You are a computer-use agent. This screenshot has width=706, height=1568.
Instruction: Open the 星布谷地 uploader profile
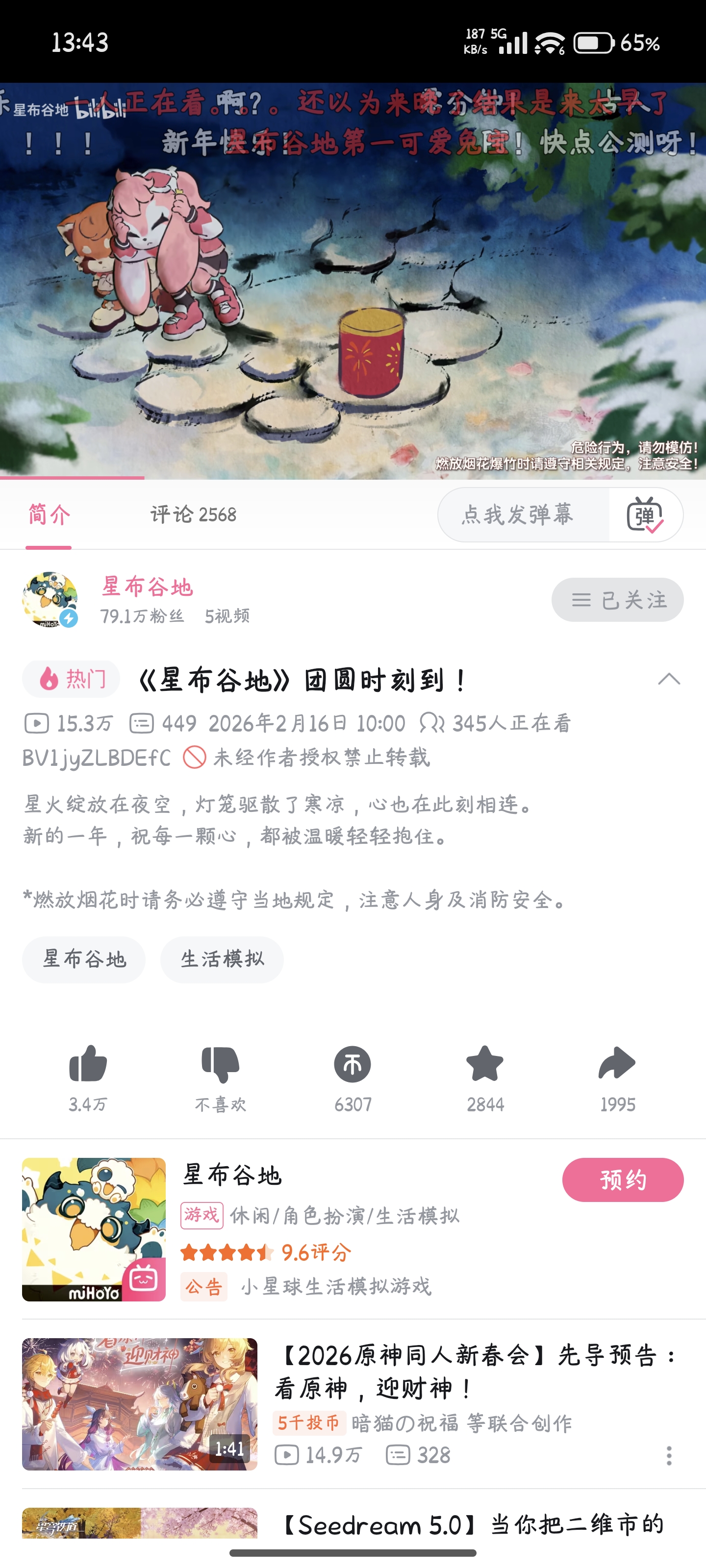(x=146, y=587)
